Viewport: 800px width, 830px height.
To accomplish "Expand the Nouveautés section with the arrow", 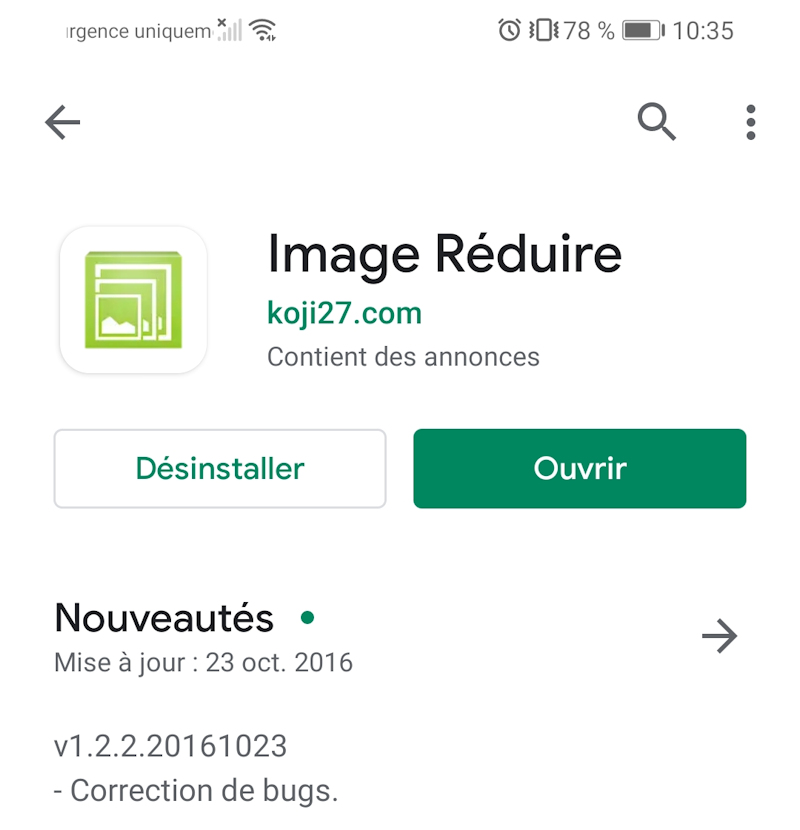I will (x=720, y=636).
